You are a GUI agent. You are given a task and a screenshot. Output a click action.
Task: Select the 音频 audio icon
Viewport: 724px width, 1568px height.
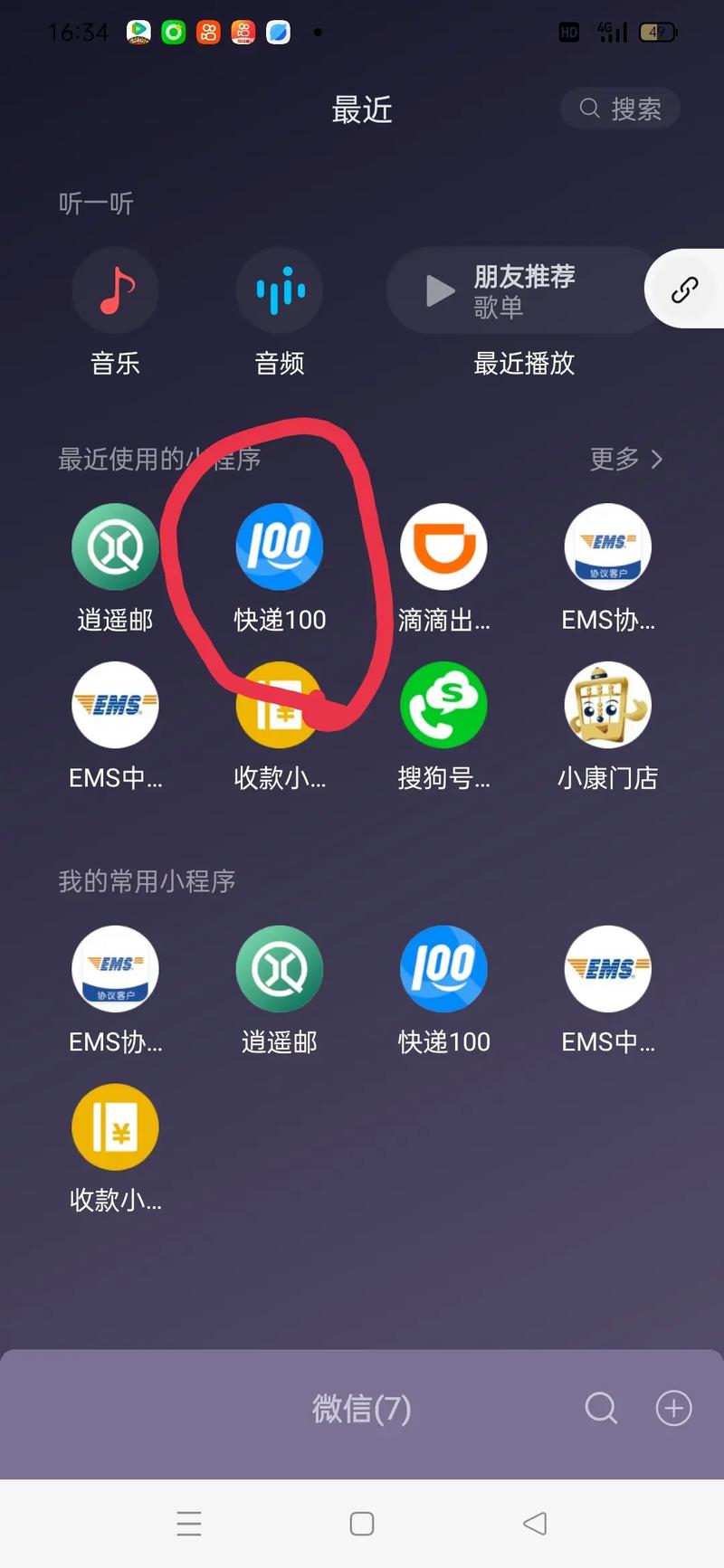(280, 290)
